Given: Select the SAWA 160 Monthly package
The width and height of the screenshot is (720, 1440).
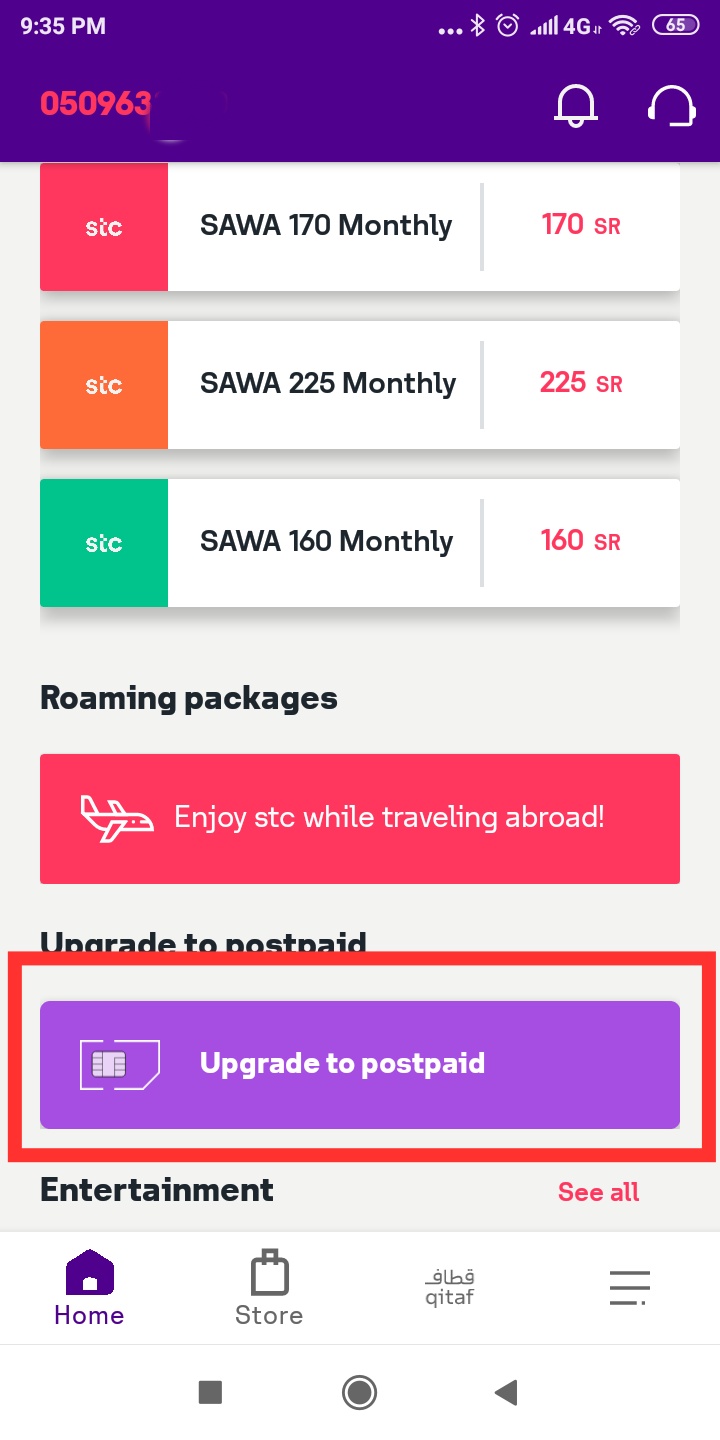Looking at the screenshot, I should pos(360,542).
